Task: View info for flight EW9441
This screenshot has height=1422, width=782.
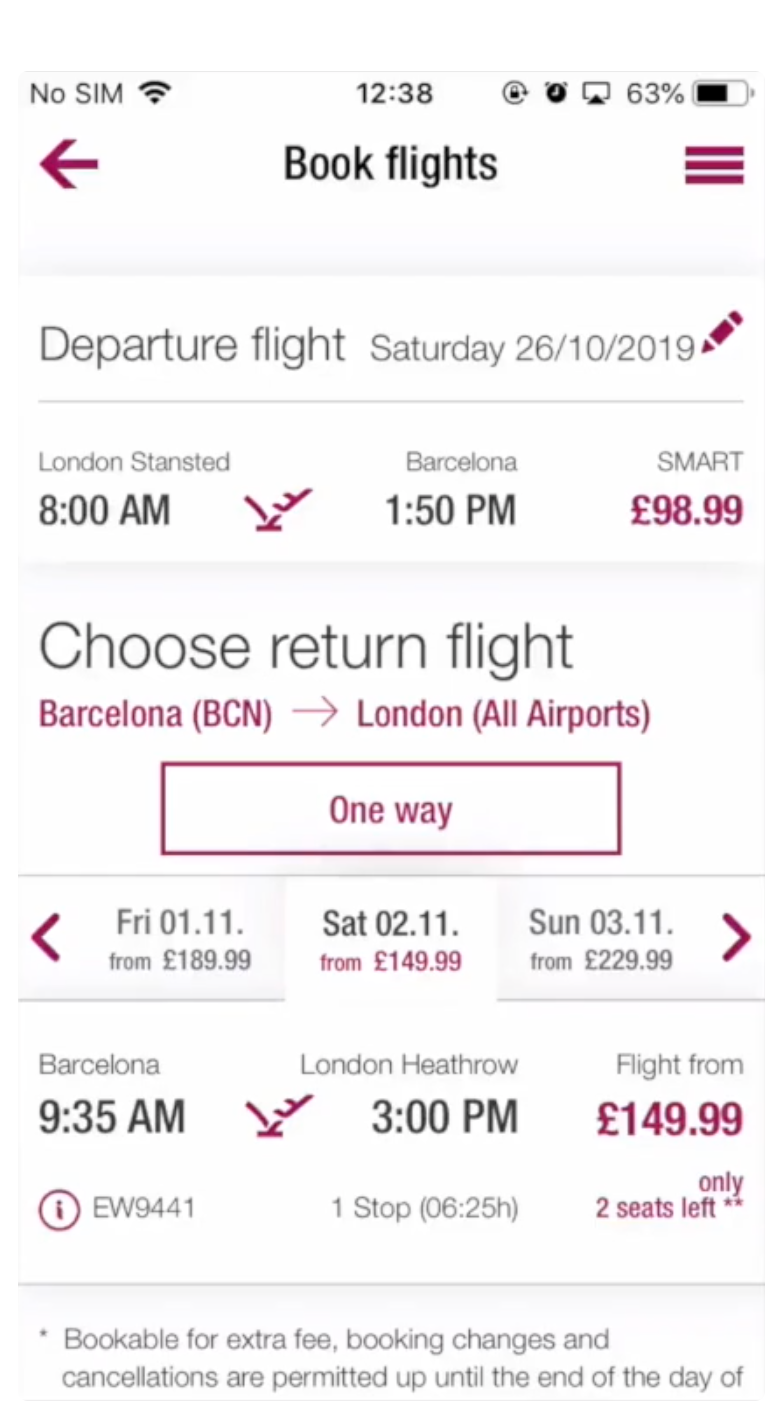Action: click(59, 1210)
